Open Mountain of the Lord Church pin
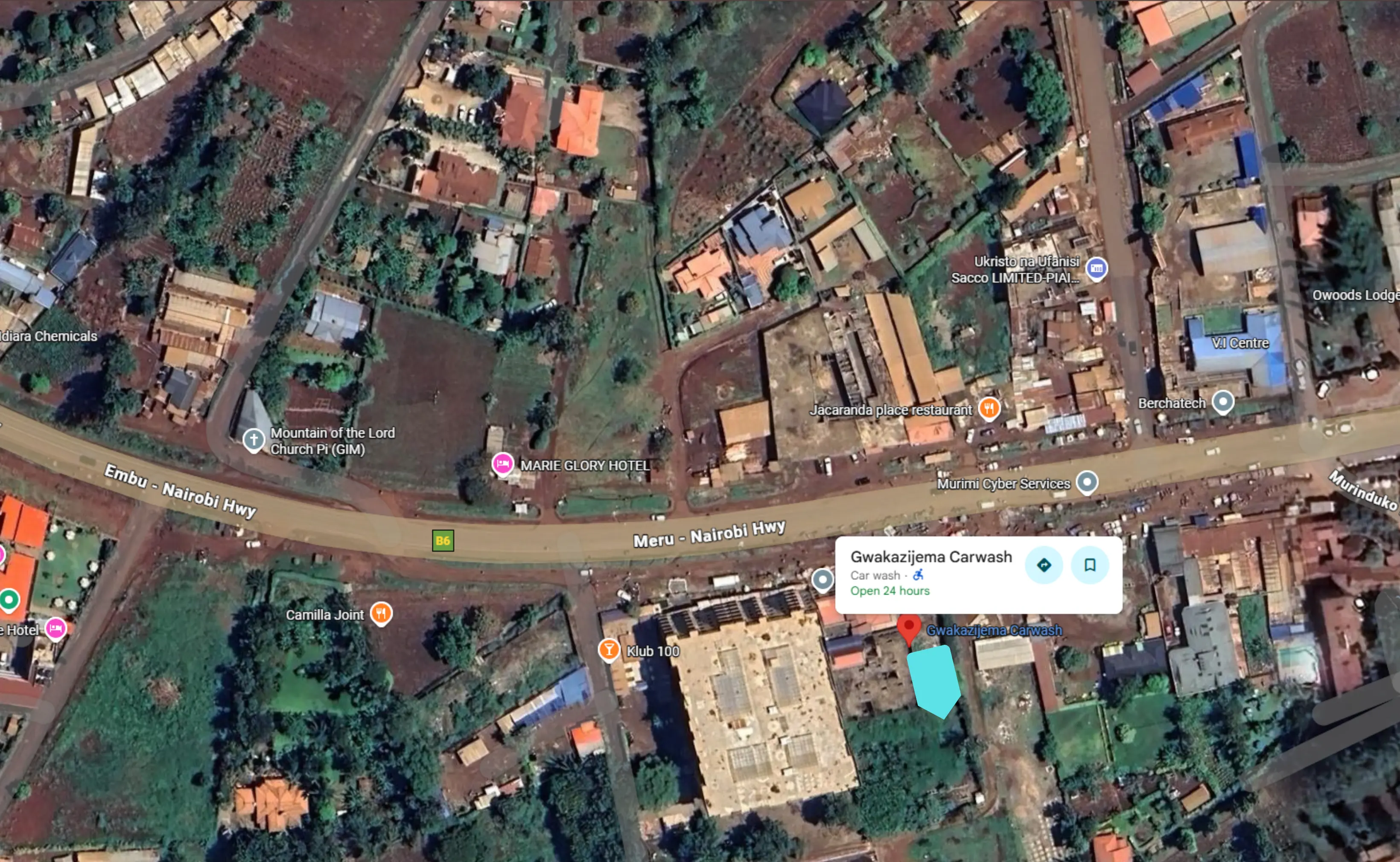Image resolution: width=1400 pixels, height=862 pixels. click(254, 440)
